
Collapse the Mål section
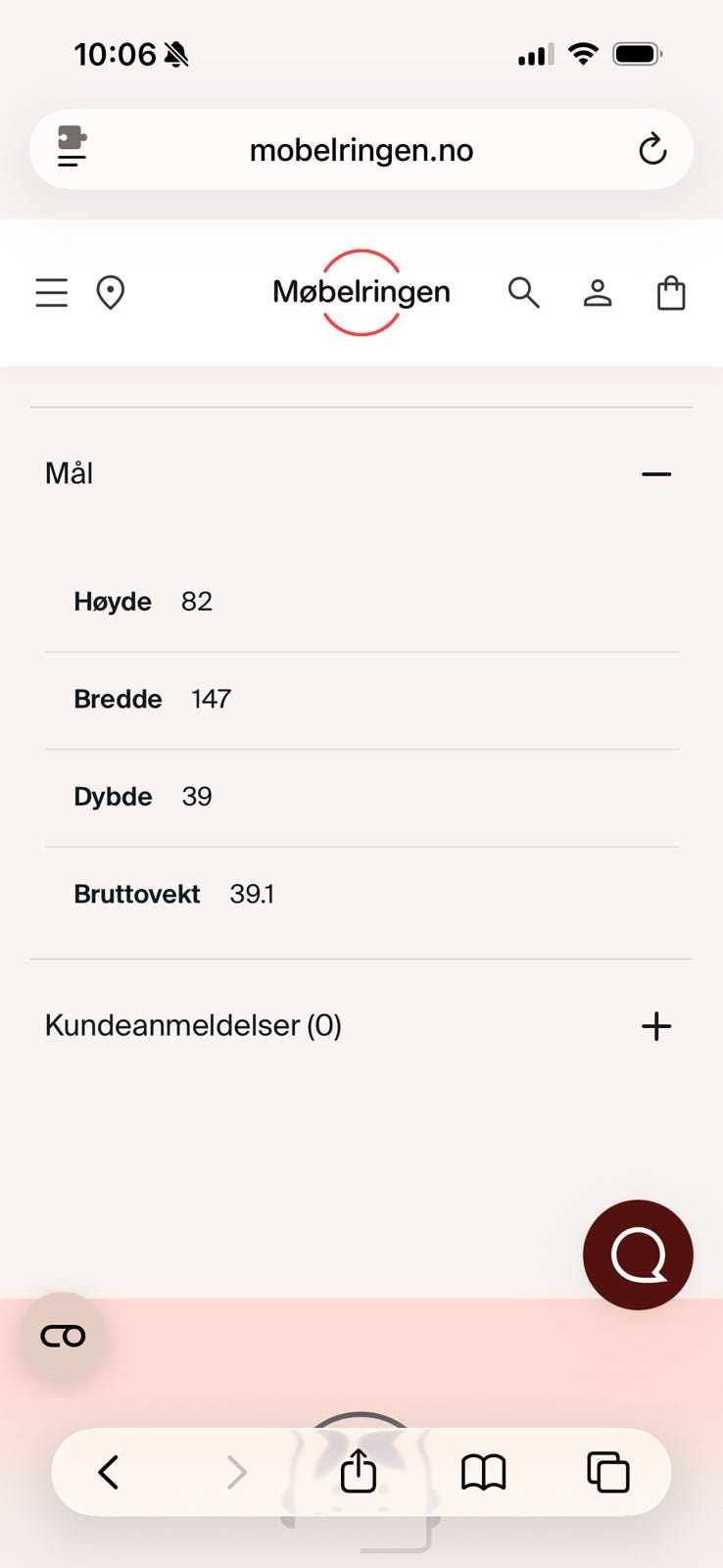pos(657,473)
